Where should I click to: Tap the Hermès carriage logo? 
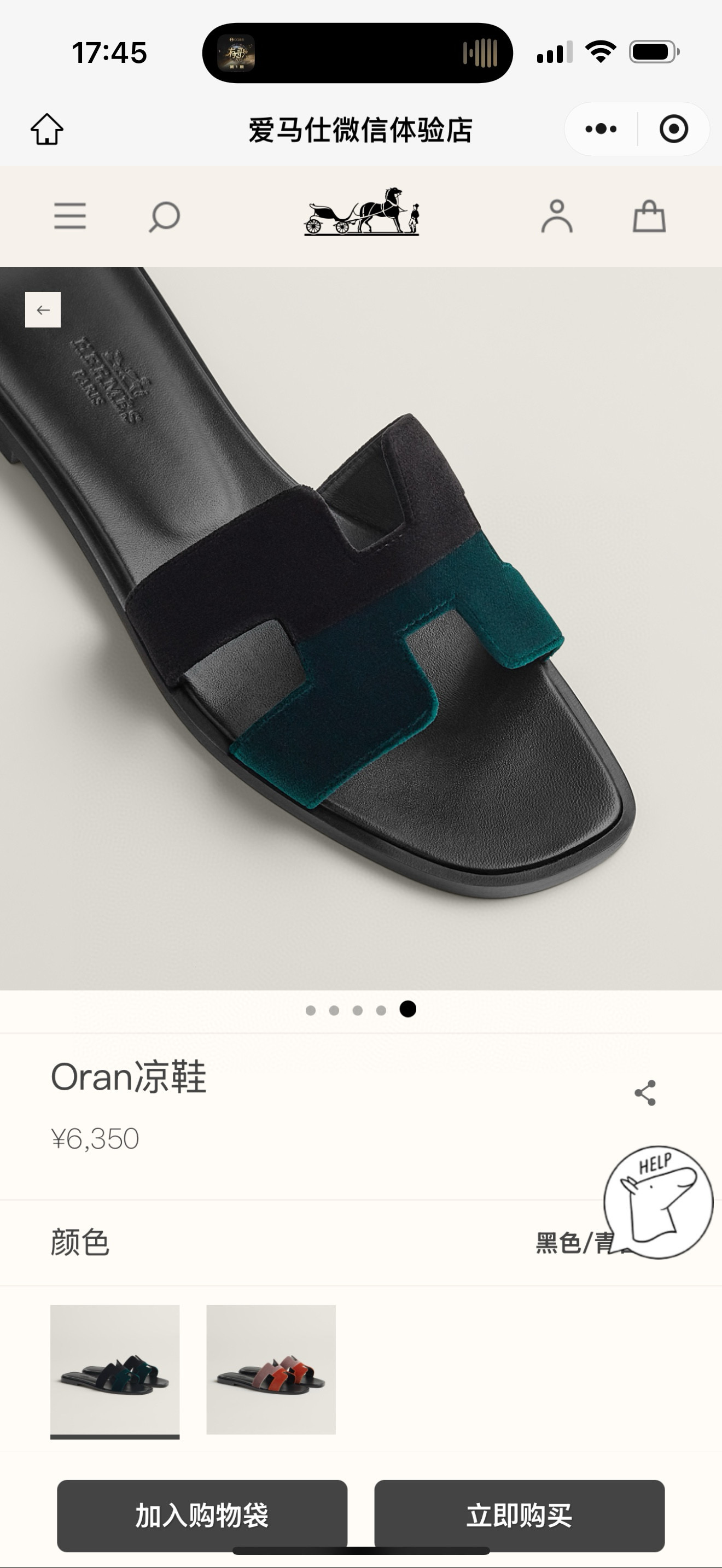point(362,212)
